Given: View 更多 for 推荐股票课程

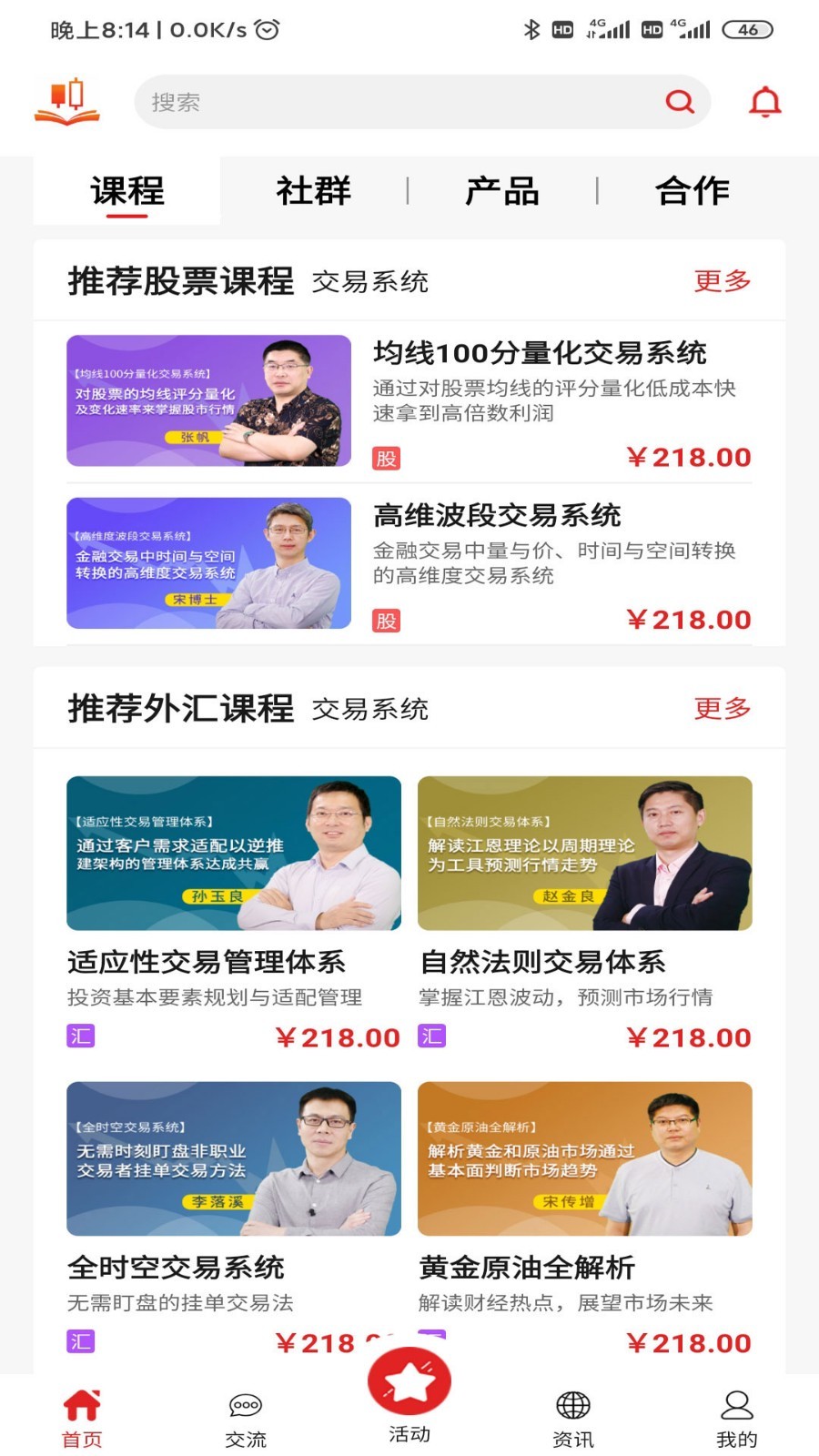Looking at the screenshot, I should 723,281.
